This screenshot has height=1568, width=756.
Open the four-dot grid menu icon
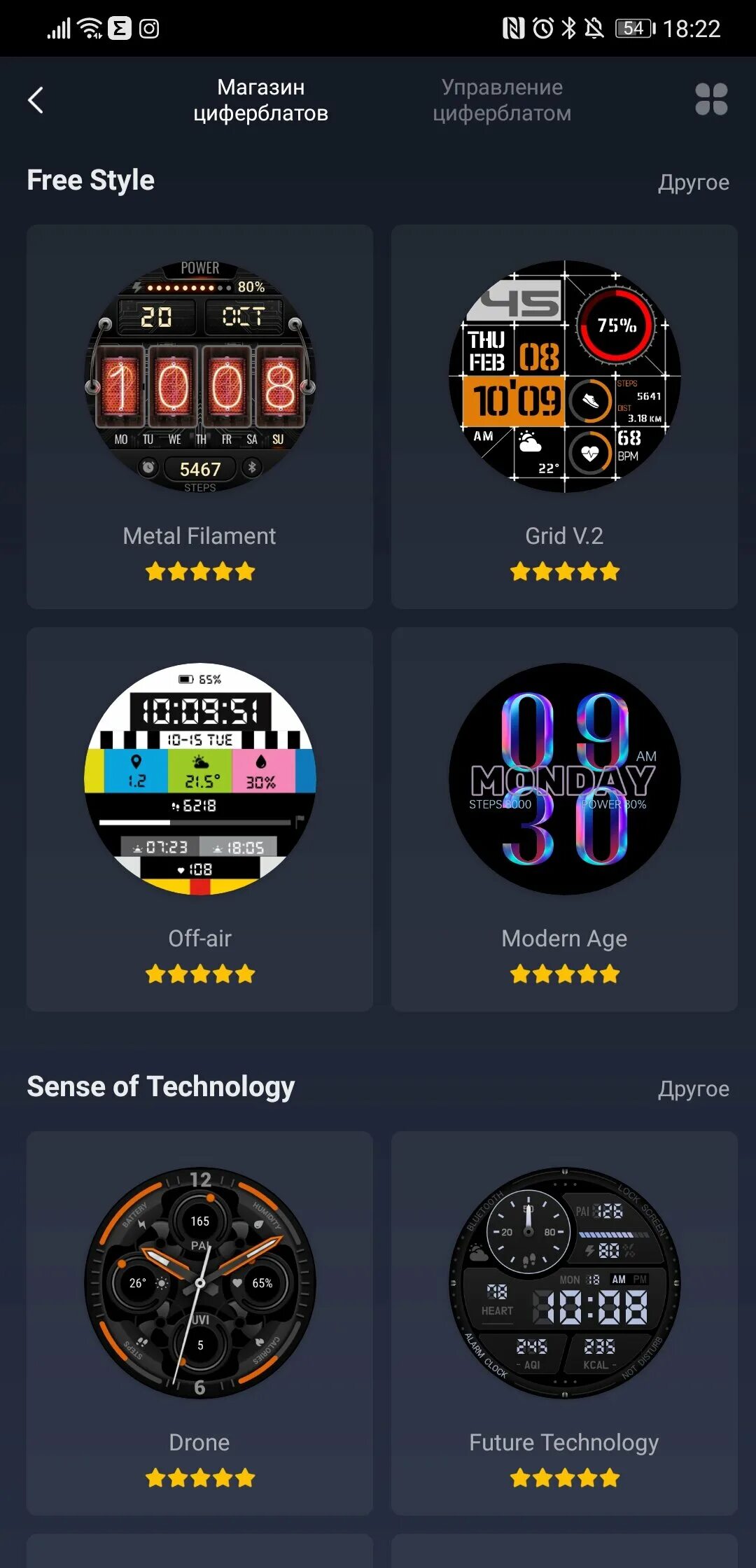pos(711,99)
